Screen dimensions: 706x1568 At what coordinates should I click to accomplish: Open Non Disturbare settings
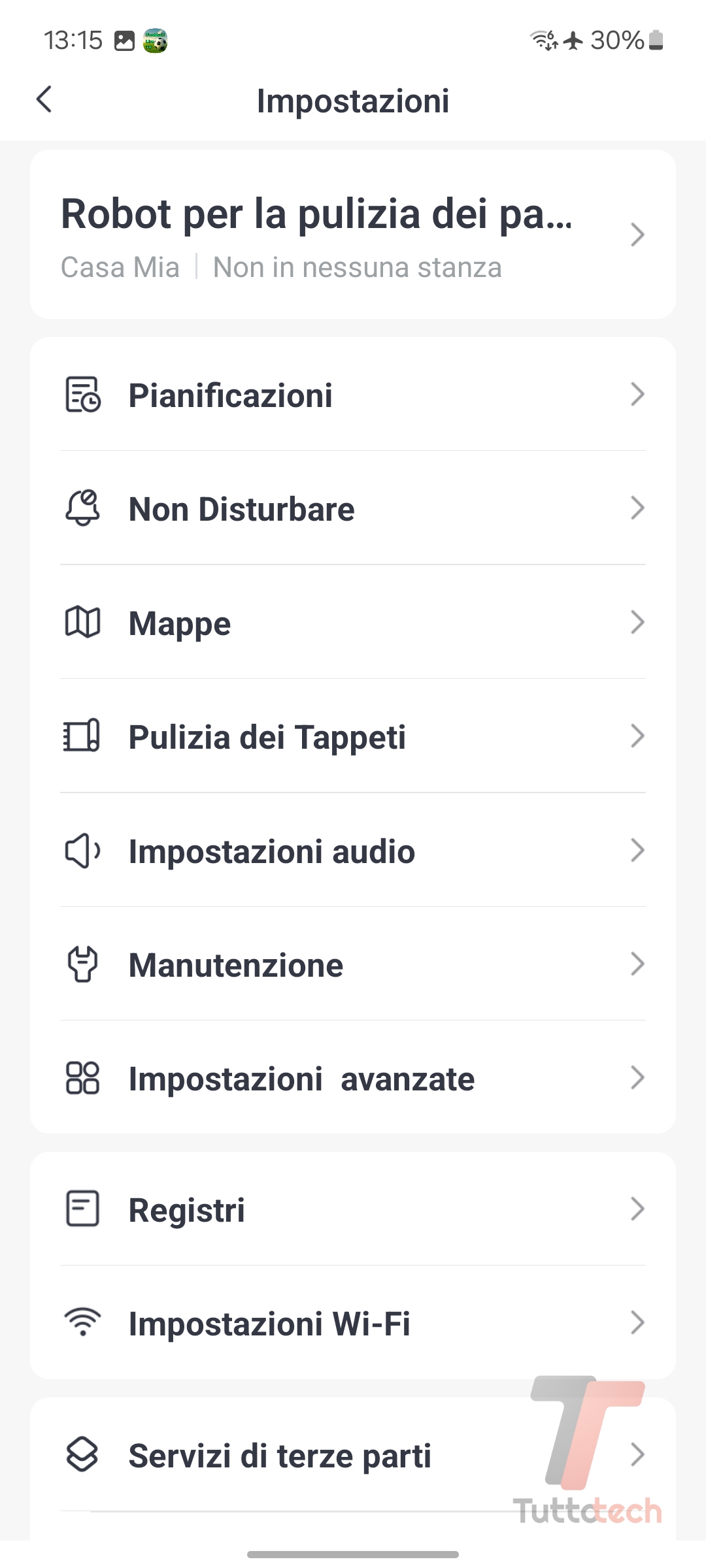[353, 509]
